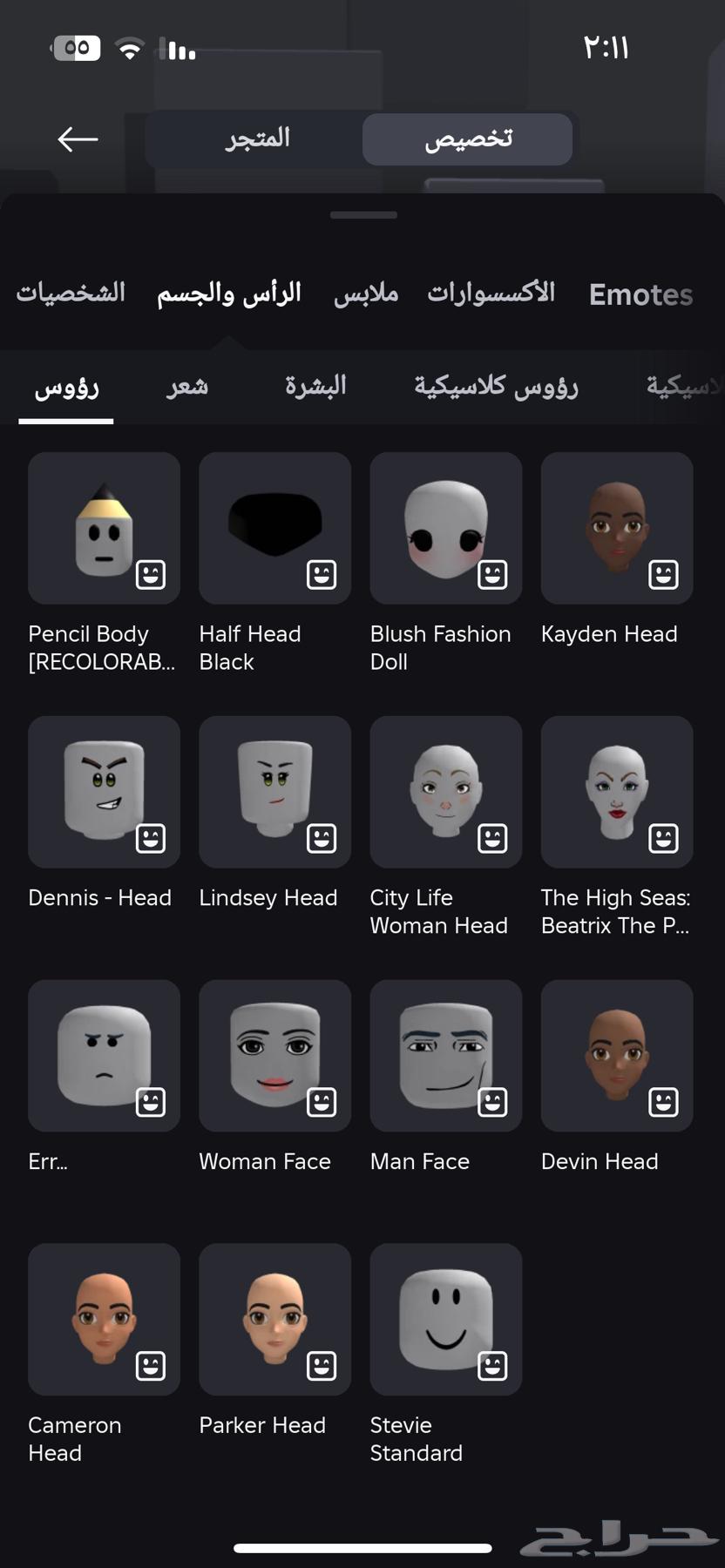Choose the Man Face head

click(x=445, y=1056)
